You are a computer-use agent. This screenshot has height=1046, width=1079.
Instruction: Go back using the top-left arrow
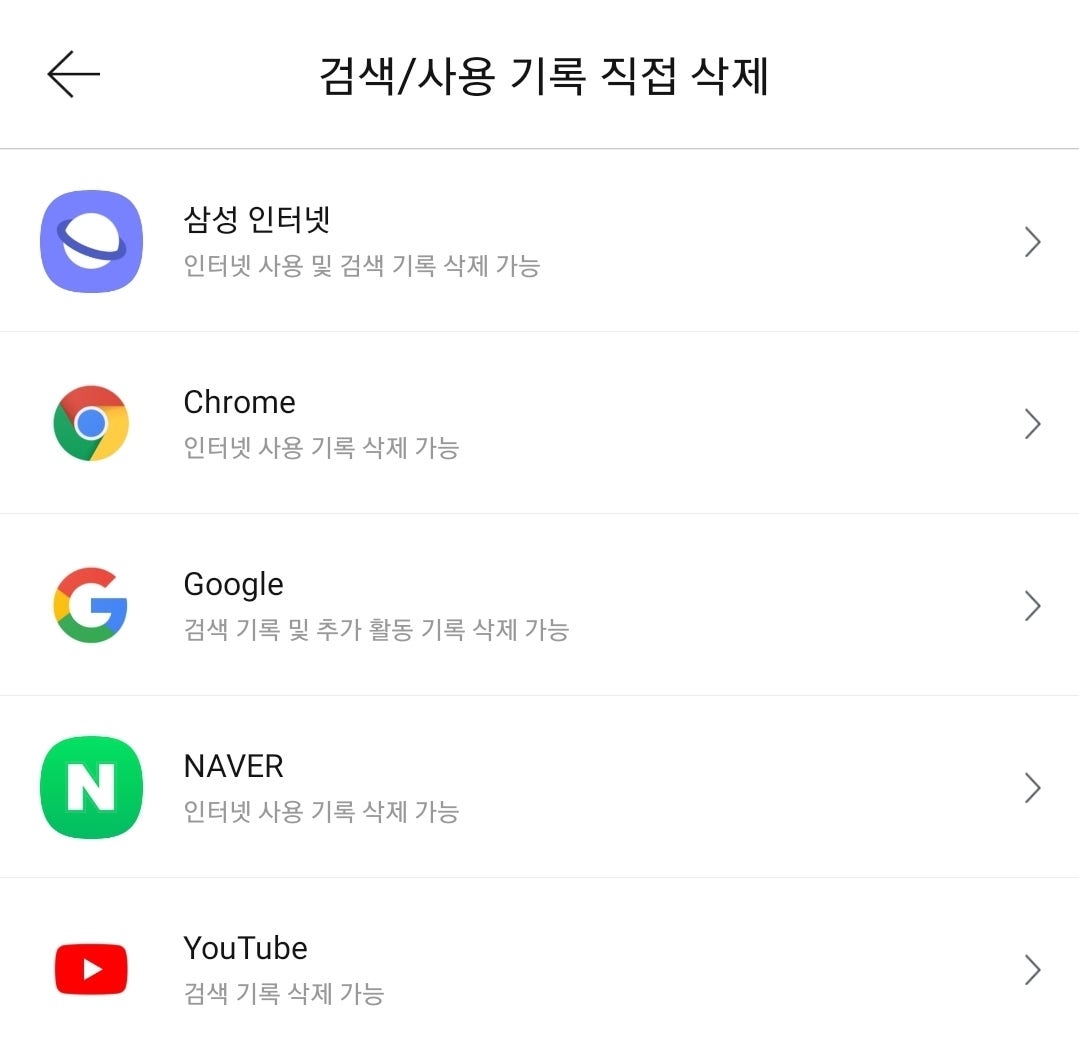(x=73, y=75)
